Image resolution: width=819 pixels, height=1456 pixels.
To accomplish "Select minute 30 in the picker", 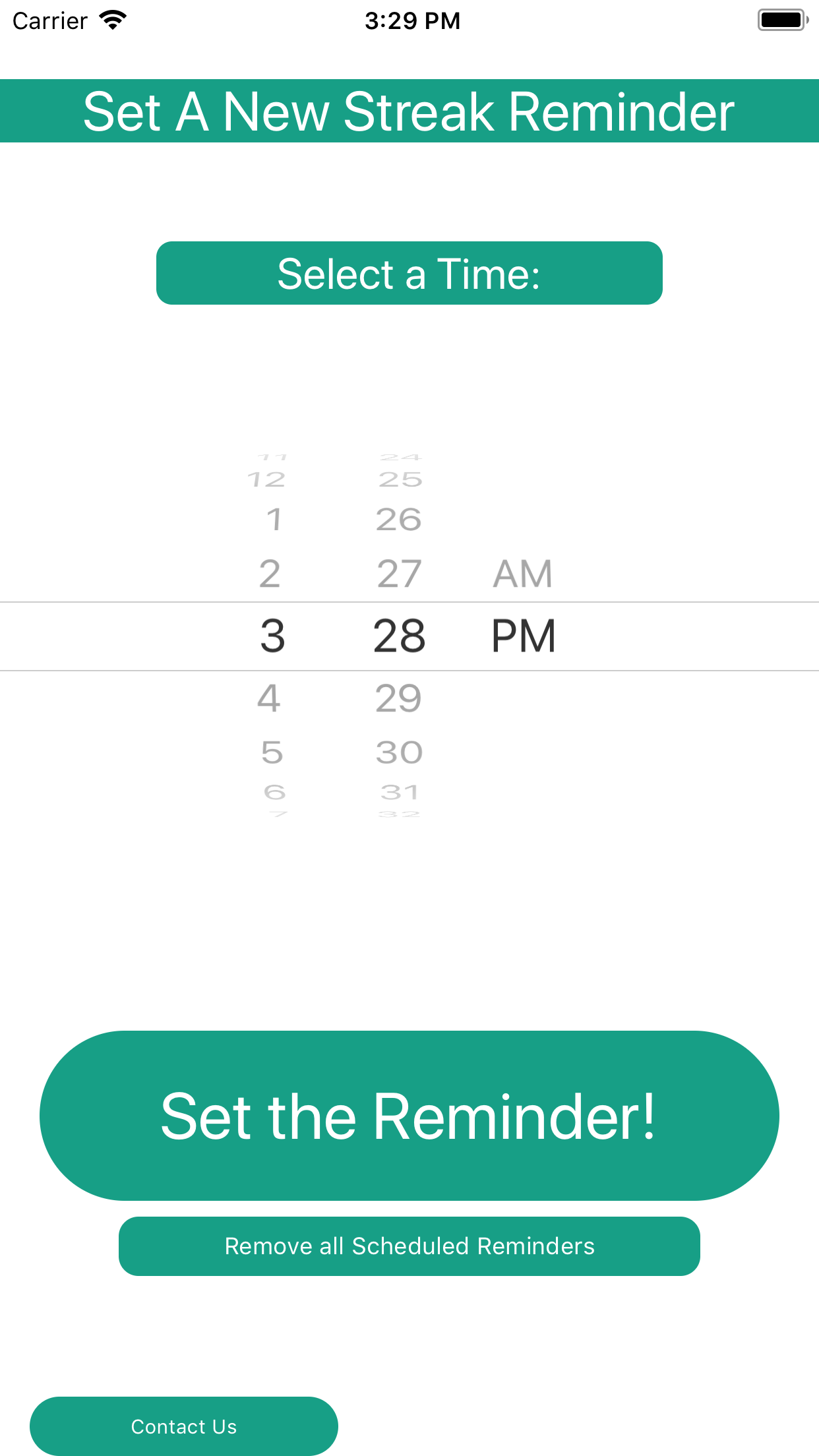I will pyautogui.click(x=399, y=752).
